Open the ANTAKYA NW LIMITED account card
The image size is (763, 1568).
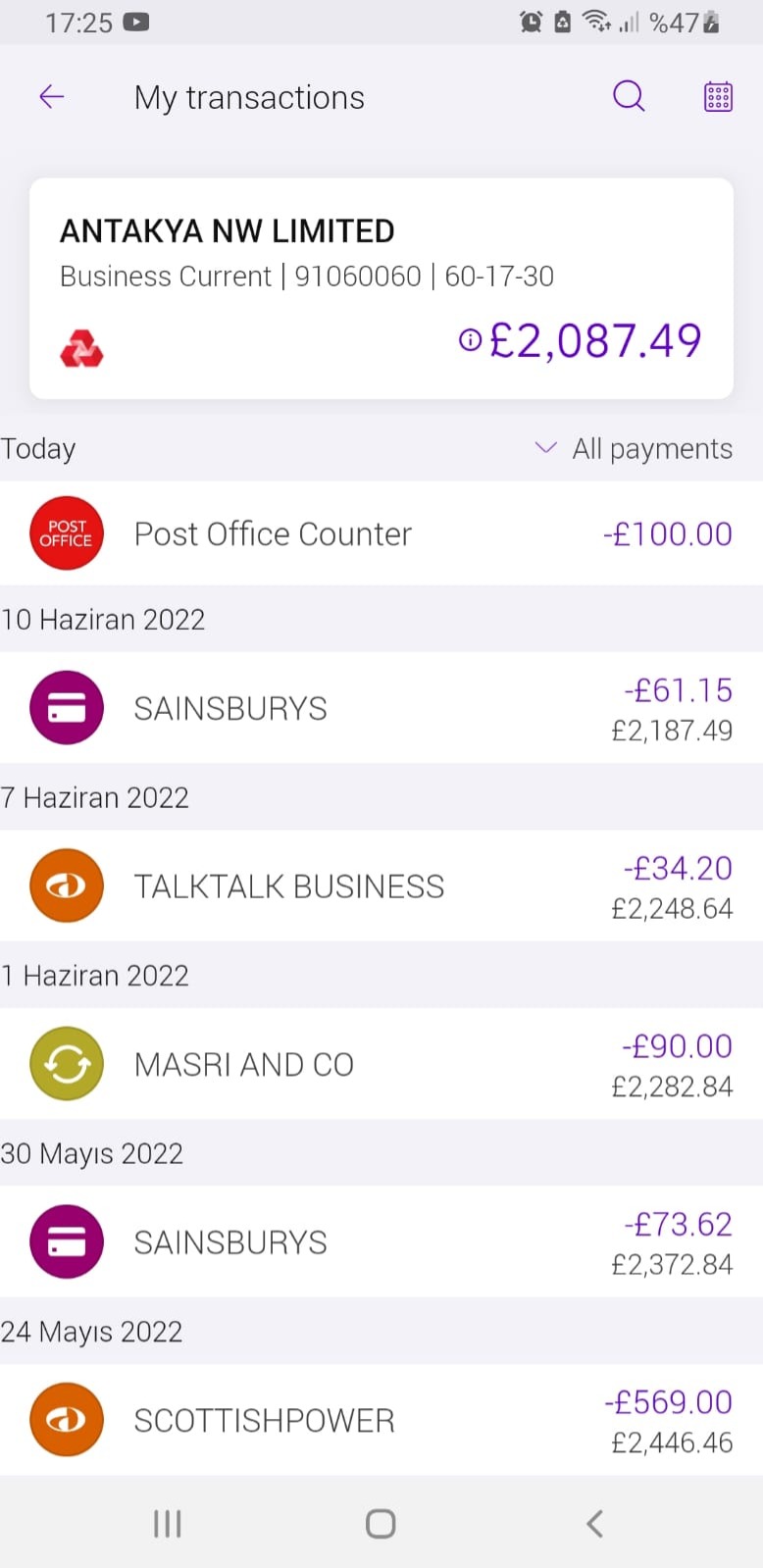(381, 288)
